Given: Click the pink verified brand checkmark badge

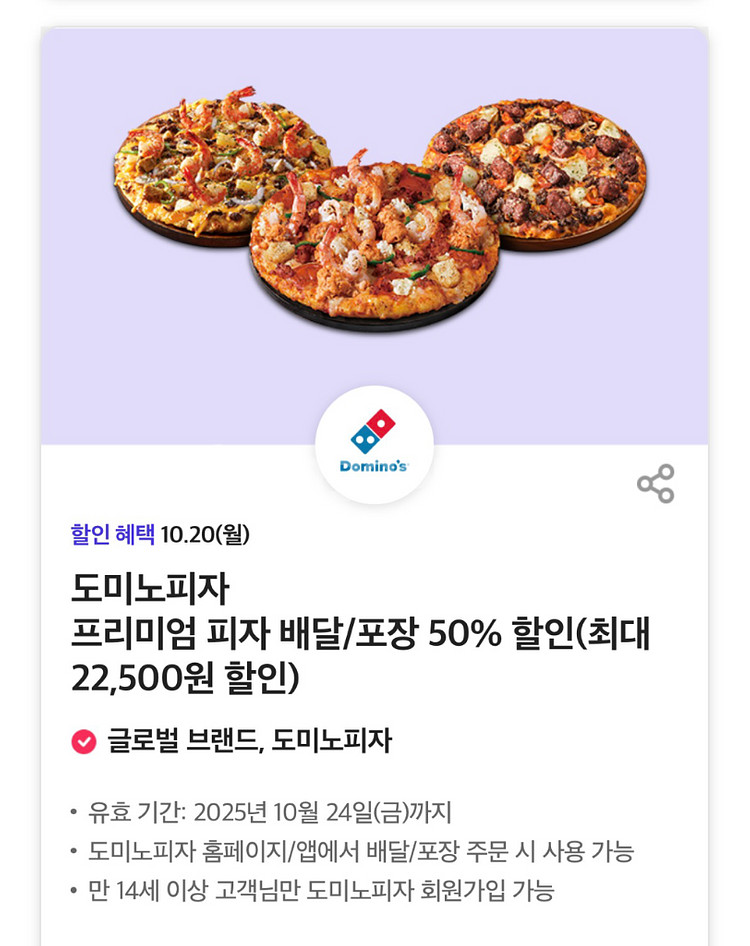Looking at the screenshot, I should (x=82, y=742).
